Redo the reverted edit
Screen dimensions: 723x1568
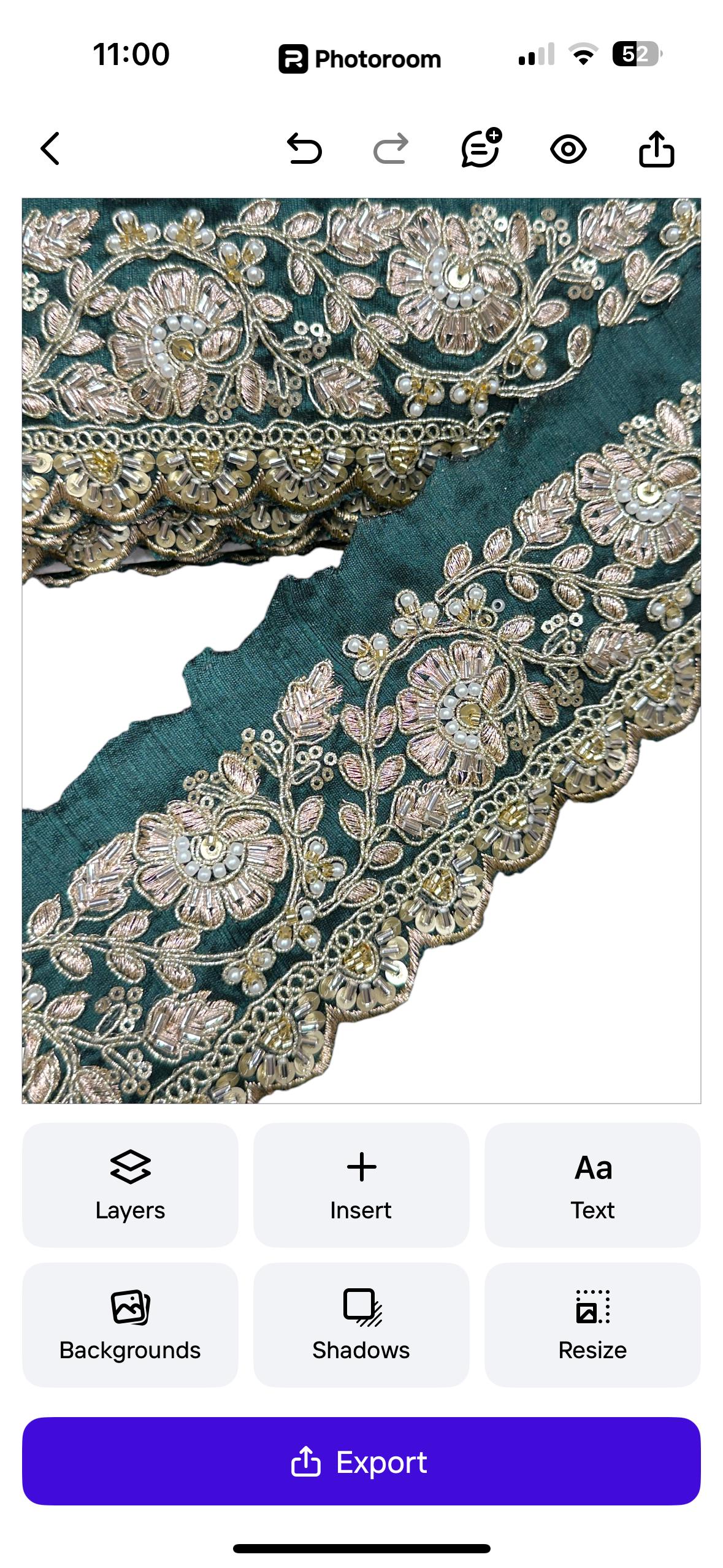click(x=391, y=149)
